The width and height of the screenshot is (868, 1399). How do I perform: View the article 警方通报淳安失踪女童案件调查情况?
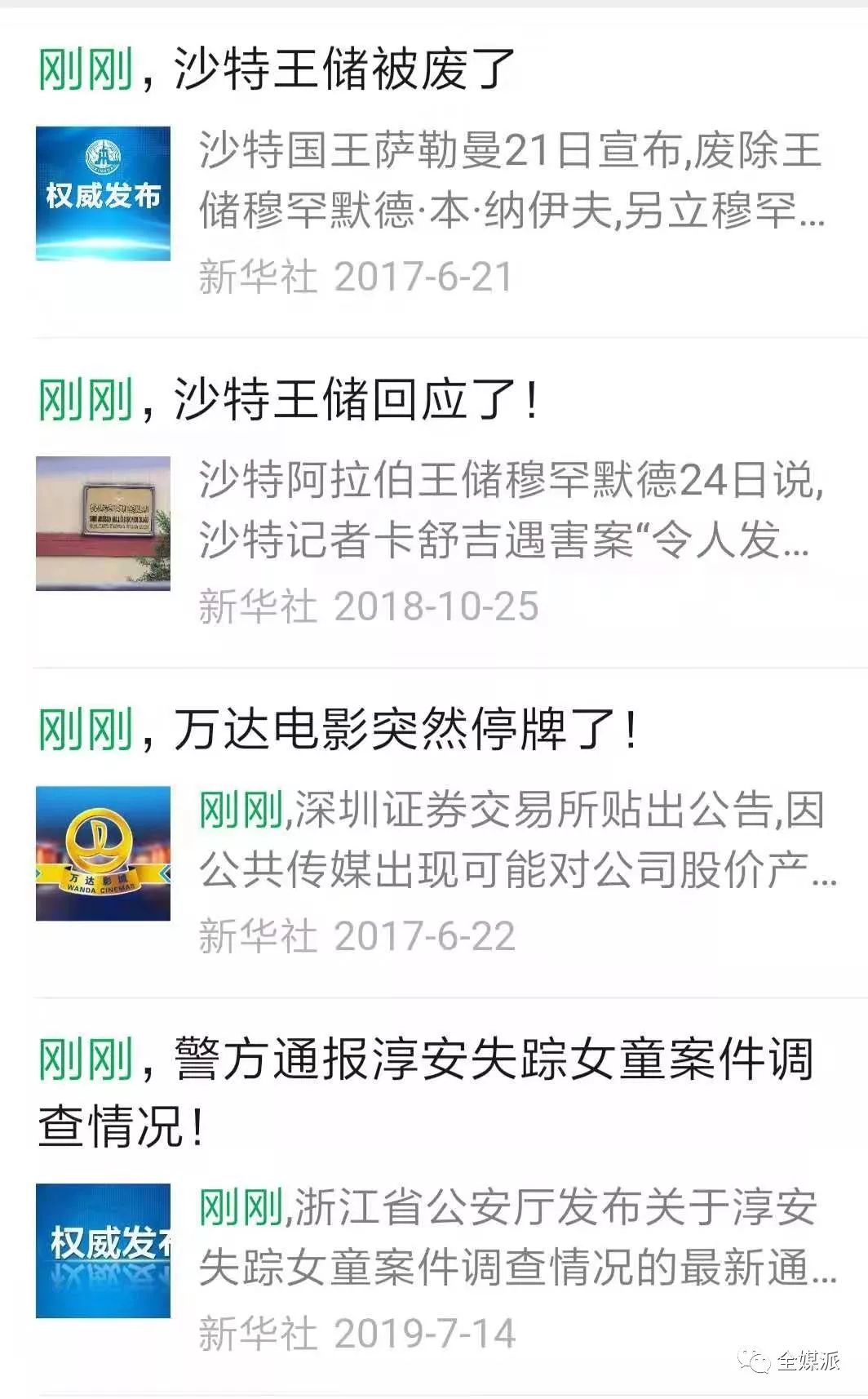[424, 1061]
